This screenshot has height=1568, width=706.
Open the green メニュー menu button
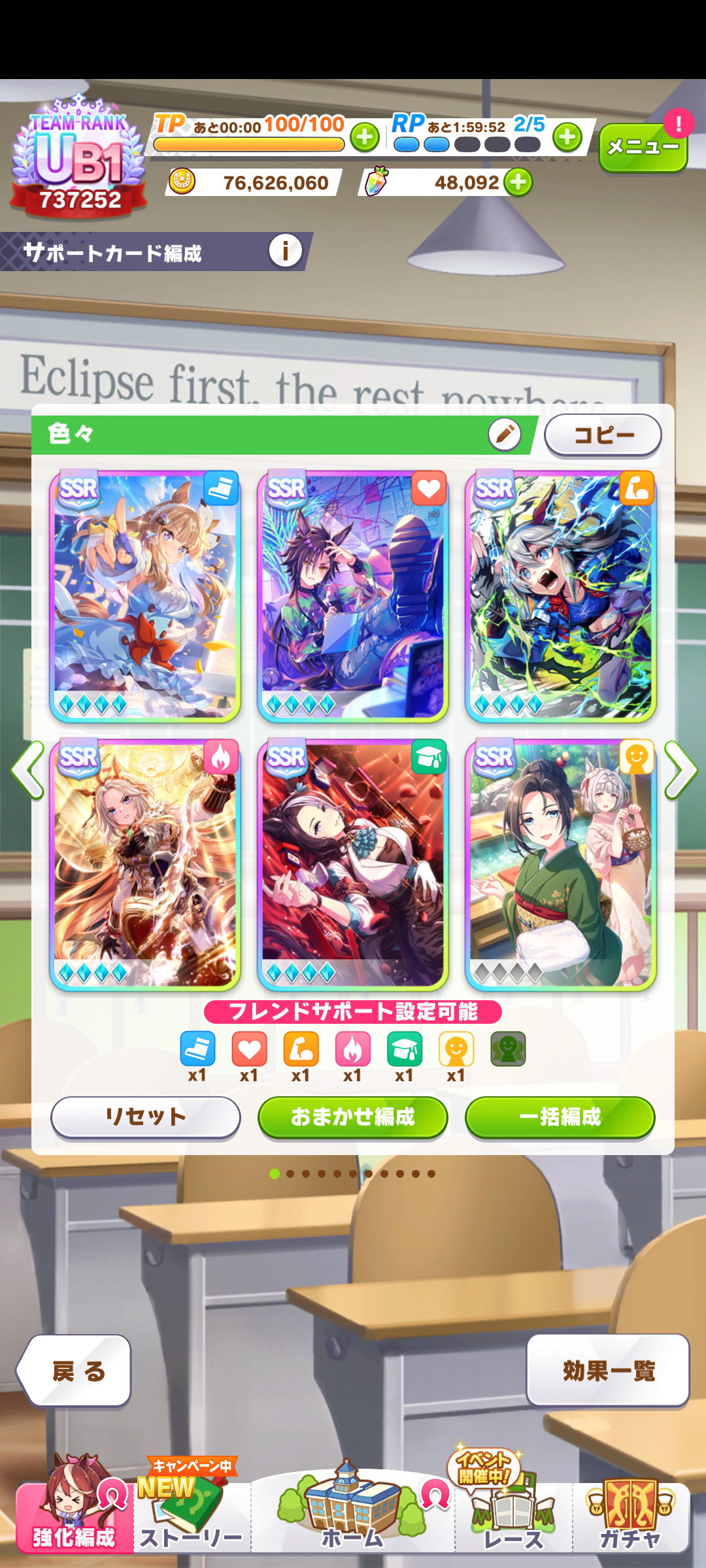tap(643, 148)
